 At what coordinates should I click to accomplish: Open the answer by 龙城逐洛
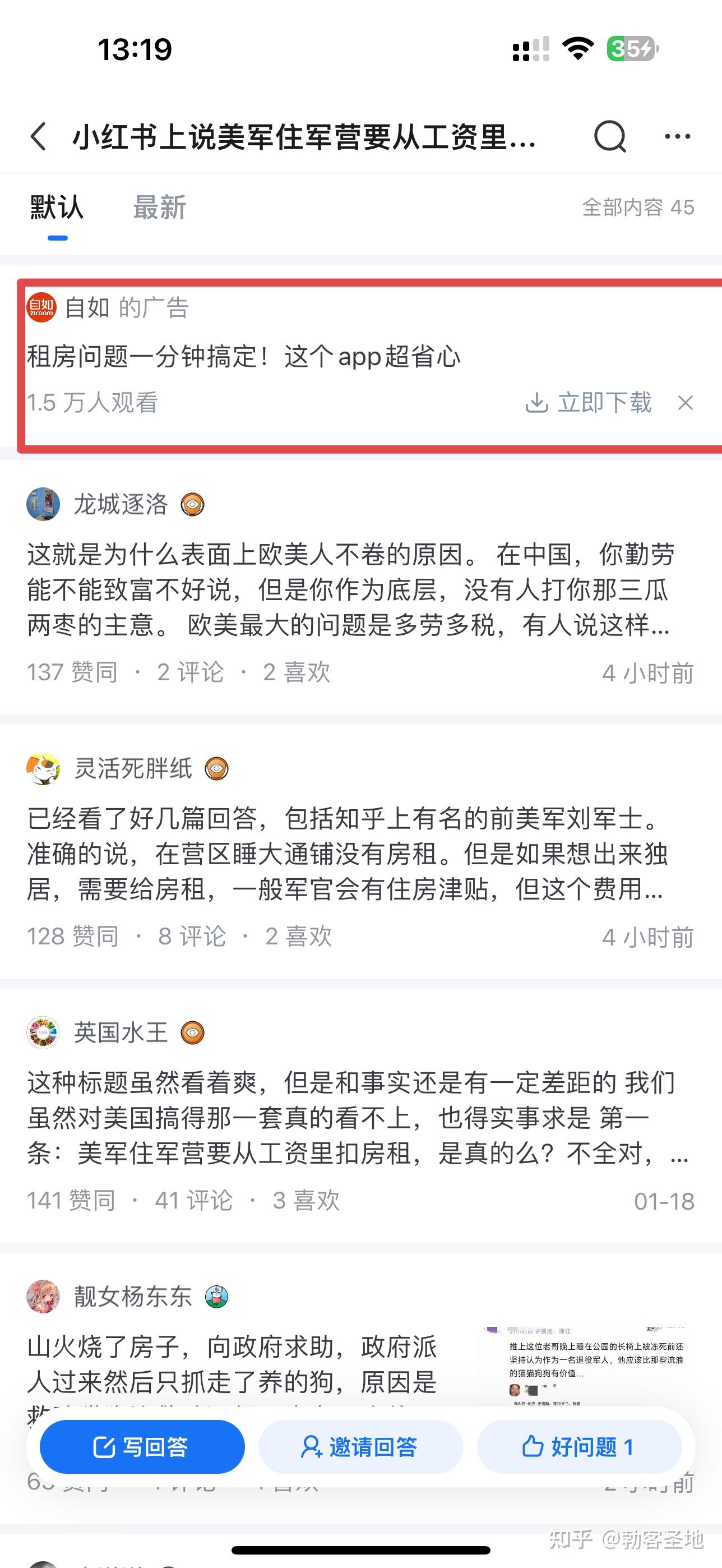[350, 589]
